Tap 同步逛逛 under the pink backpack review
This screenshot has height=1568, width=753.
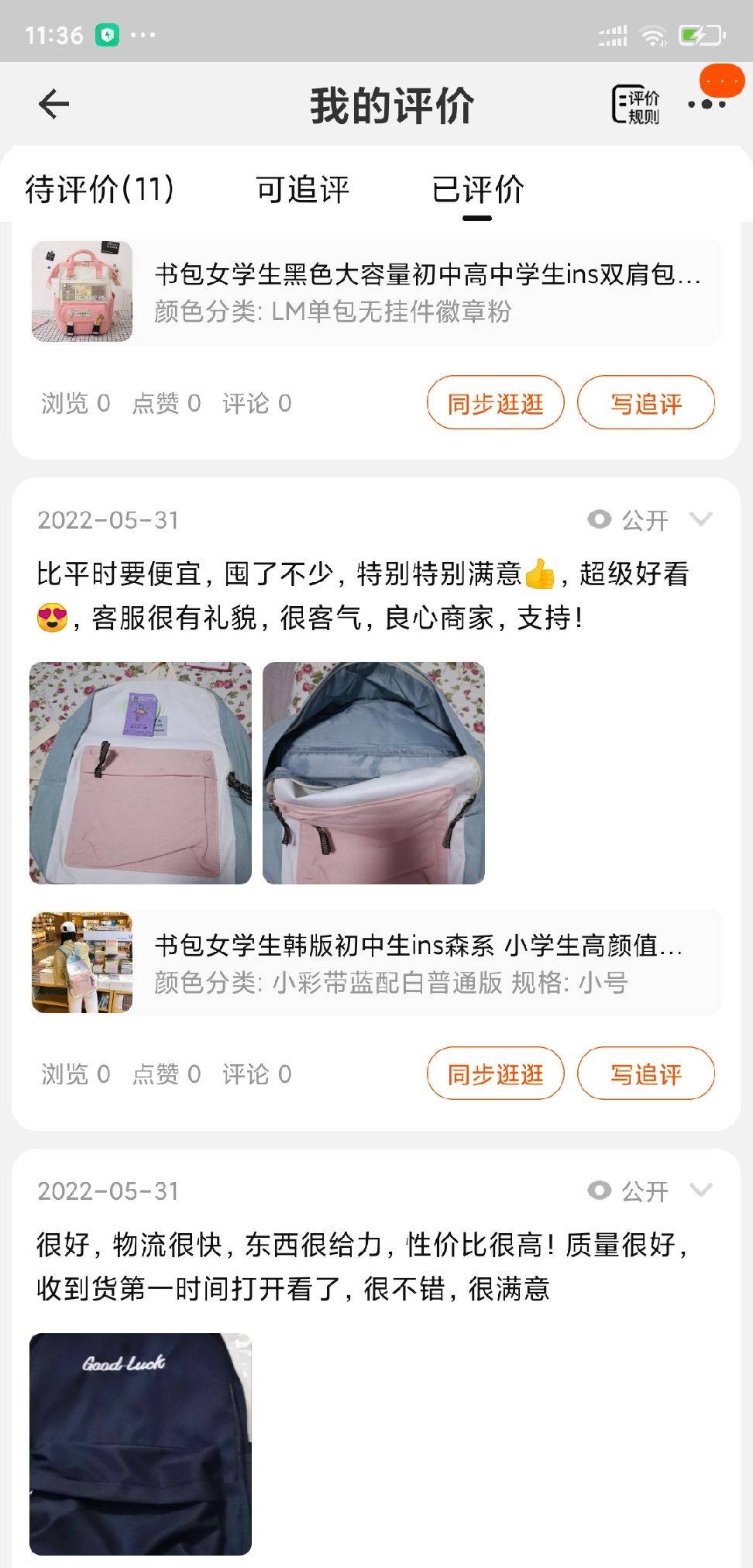tap(495, 403)
